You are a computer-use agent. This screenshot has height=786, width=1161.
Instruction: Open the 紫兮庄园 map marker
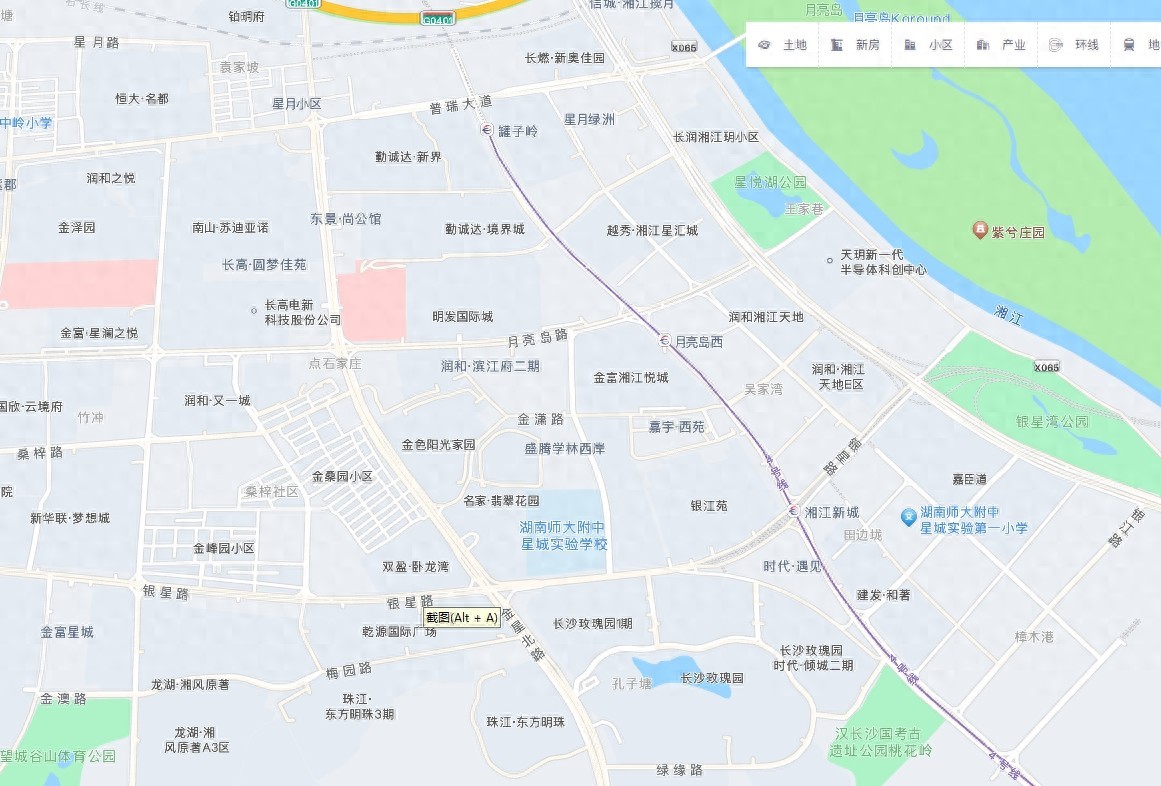(x=980, y=231)
